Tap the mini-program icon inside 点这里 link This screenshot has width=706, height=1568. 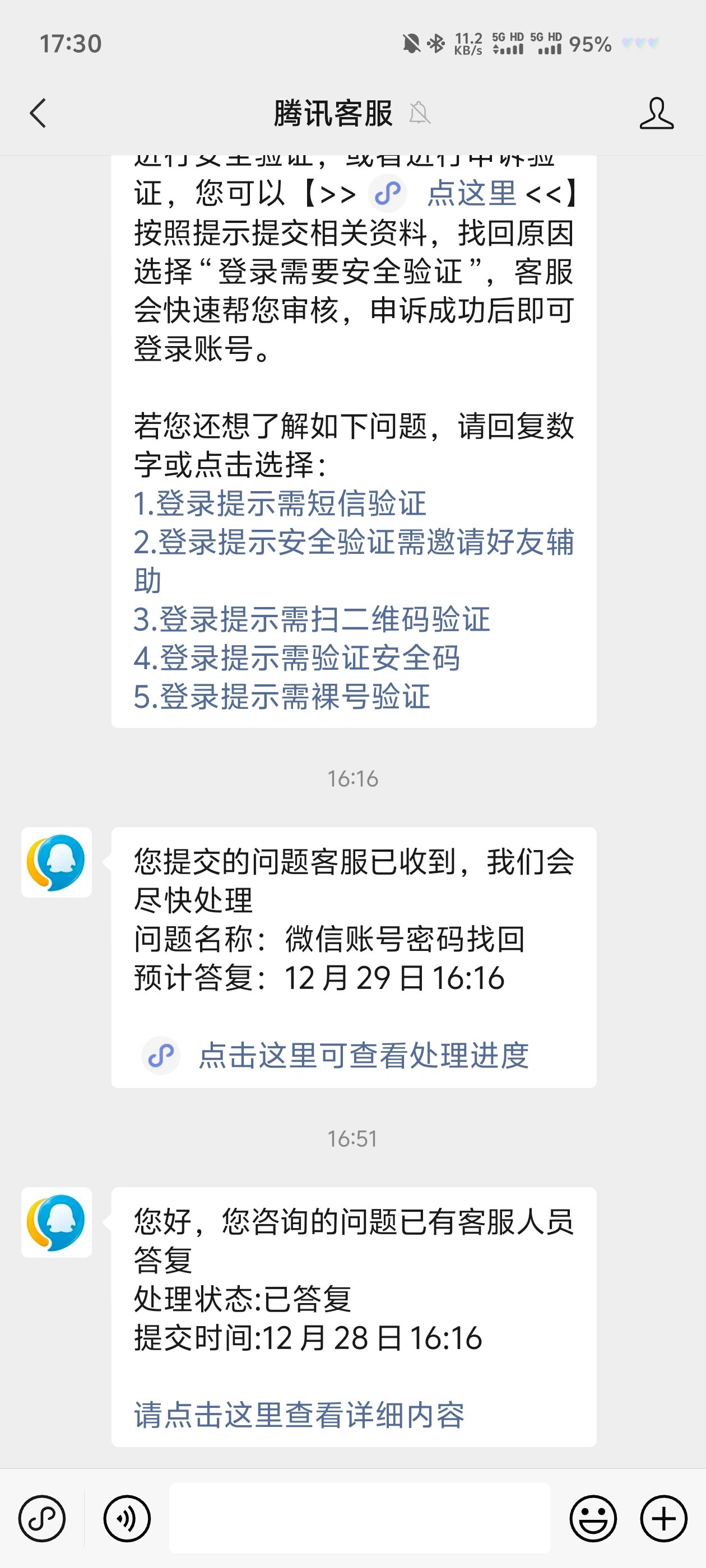pos(387,192)
